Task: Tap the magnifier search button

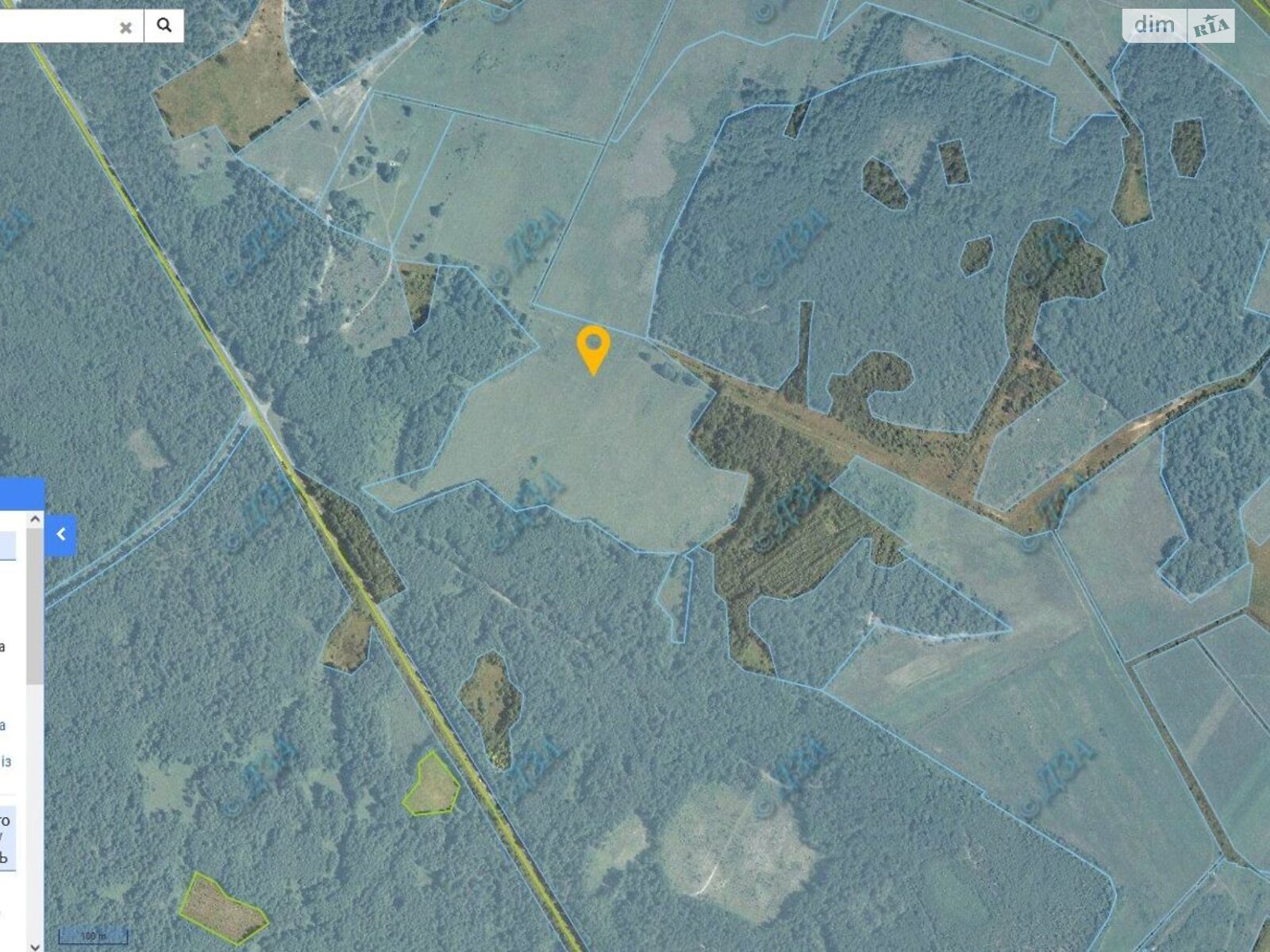Action: (164, 25)
